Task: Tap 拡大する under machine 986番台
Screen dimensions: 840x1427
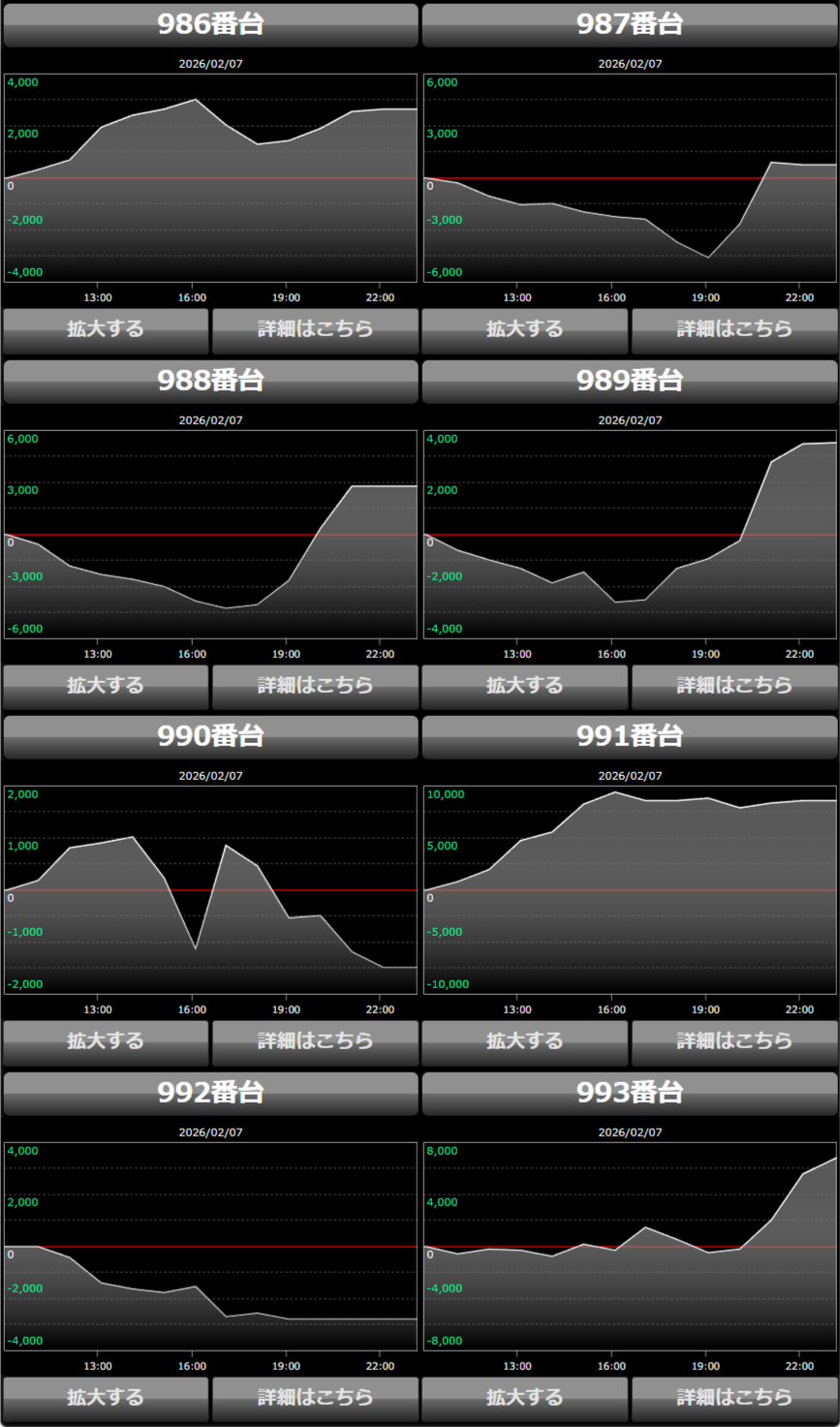Action: coord(106,329)
